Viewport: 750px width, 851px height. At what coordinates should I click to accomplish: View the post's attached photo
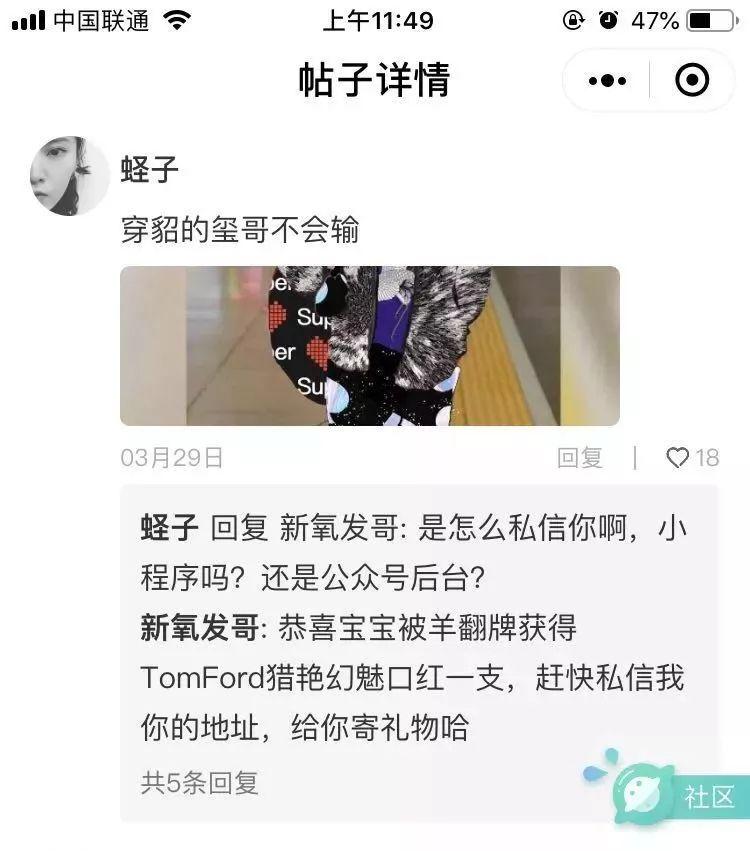369,346
